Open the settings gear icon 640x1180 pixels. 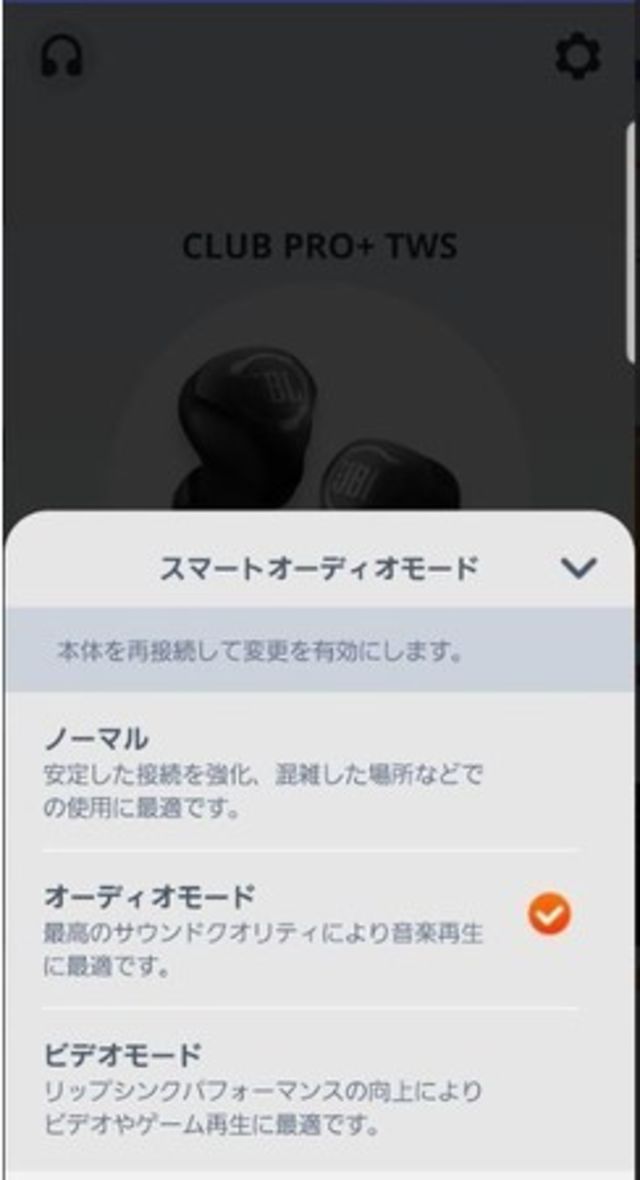[x=578, y=57]
